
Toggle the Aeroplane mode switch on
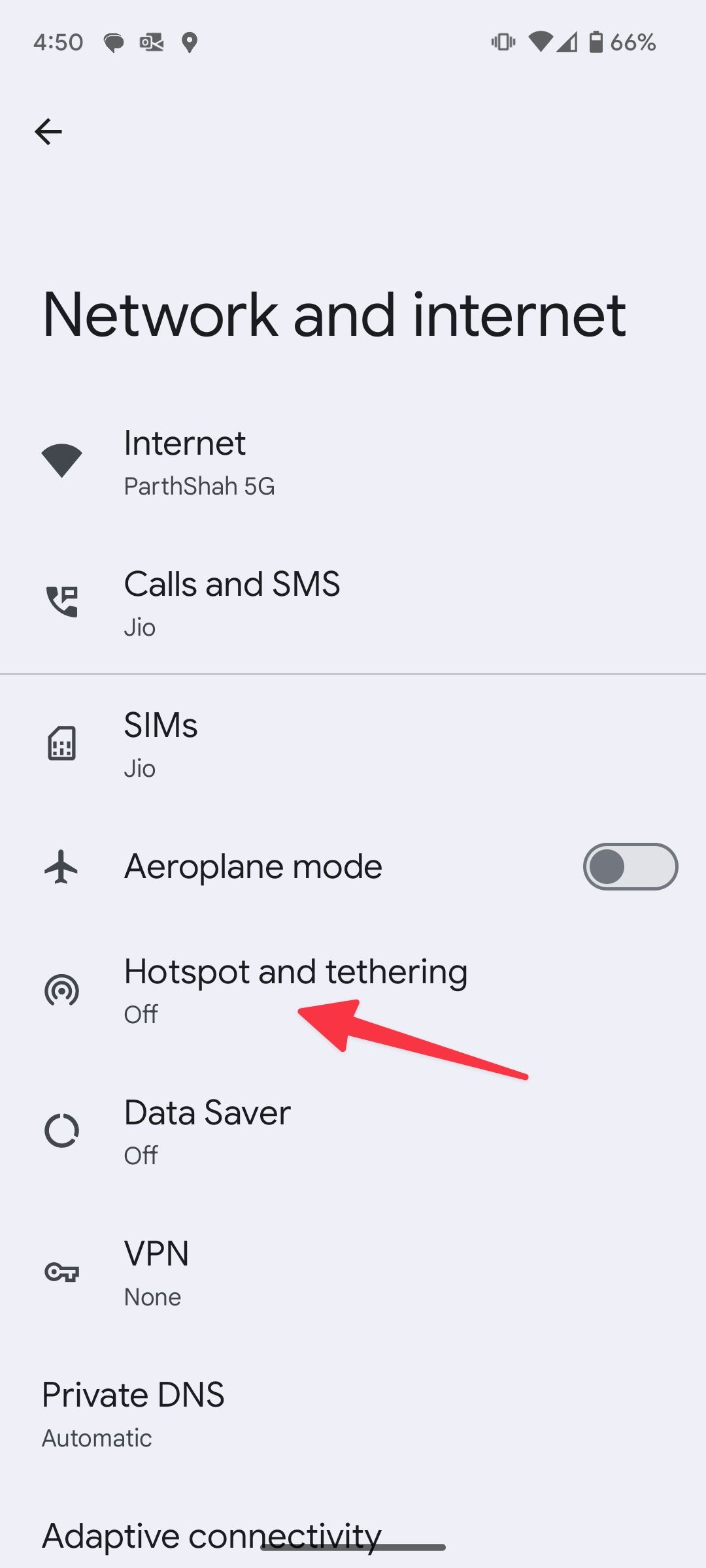coord(630,867)
